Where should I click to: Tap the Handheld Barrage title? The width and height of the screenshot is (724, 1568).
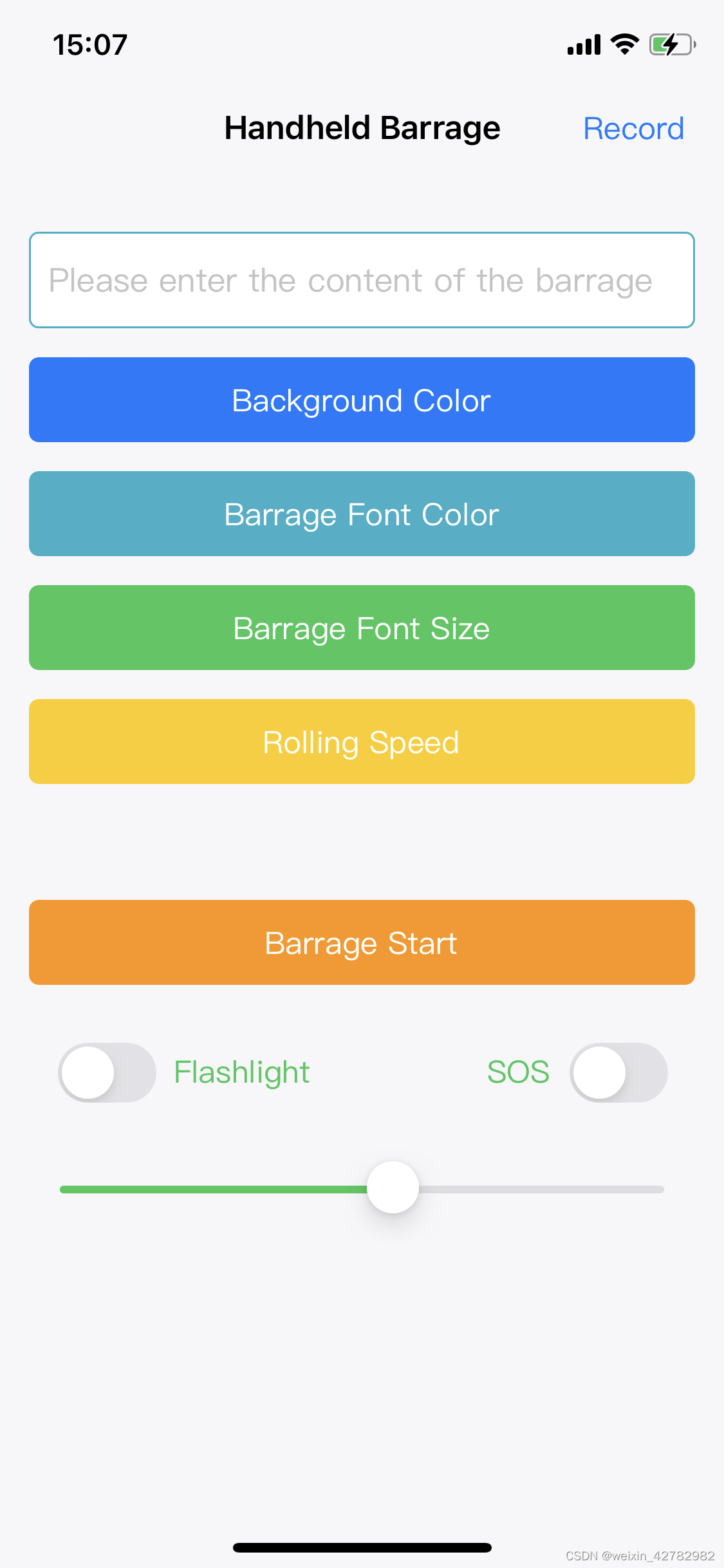pos(362,127)
